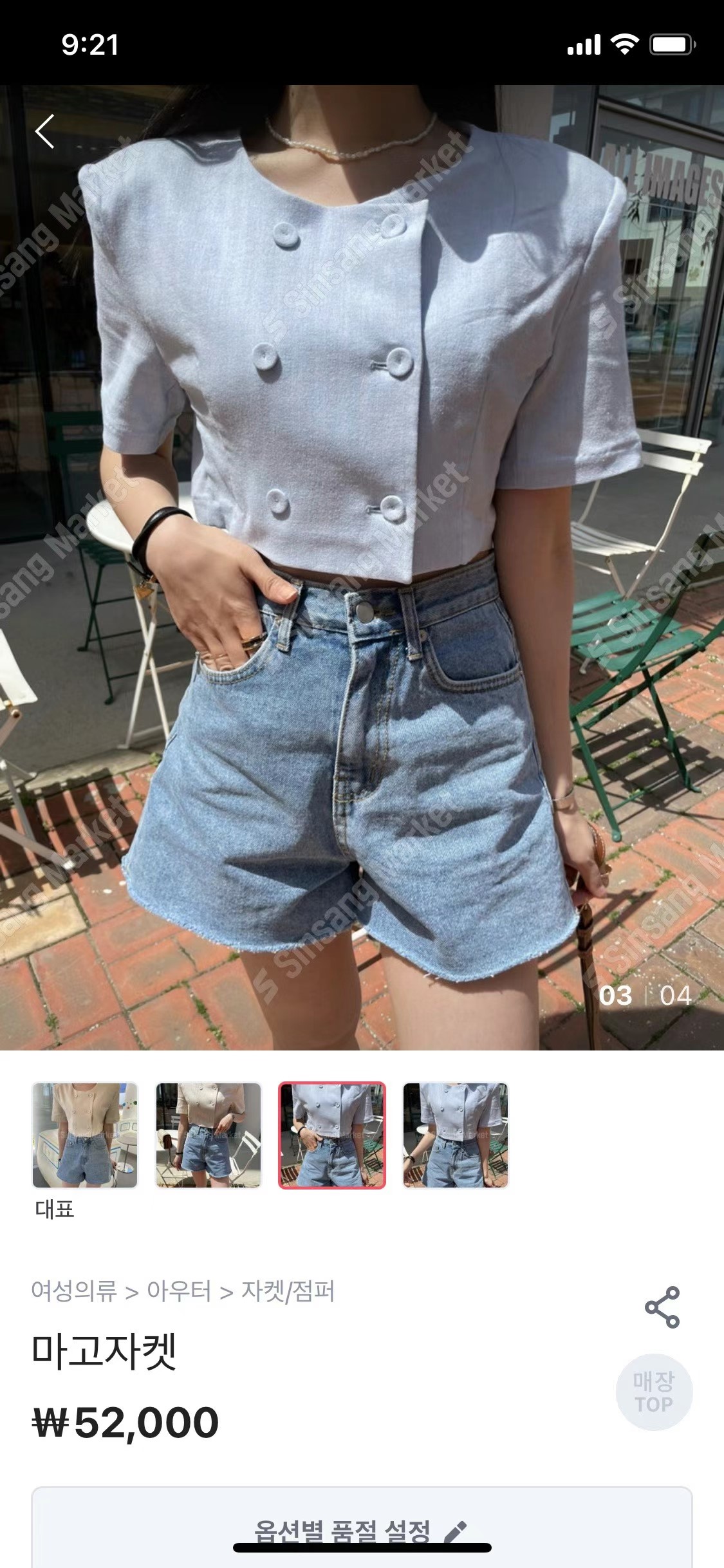Go to the 아우터 category

coord(179,1291)
